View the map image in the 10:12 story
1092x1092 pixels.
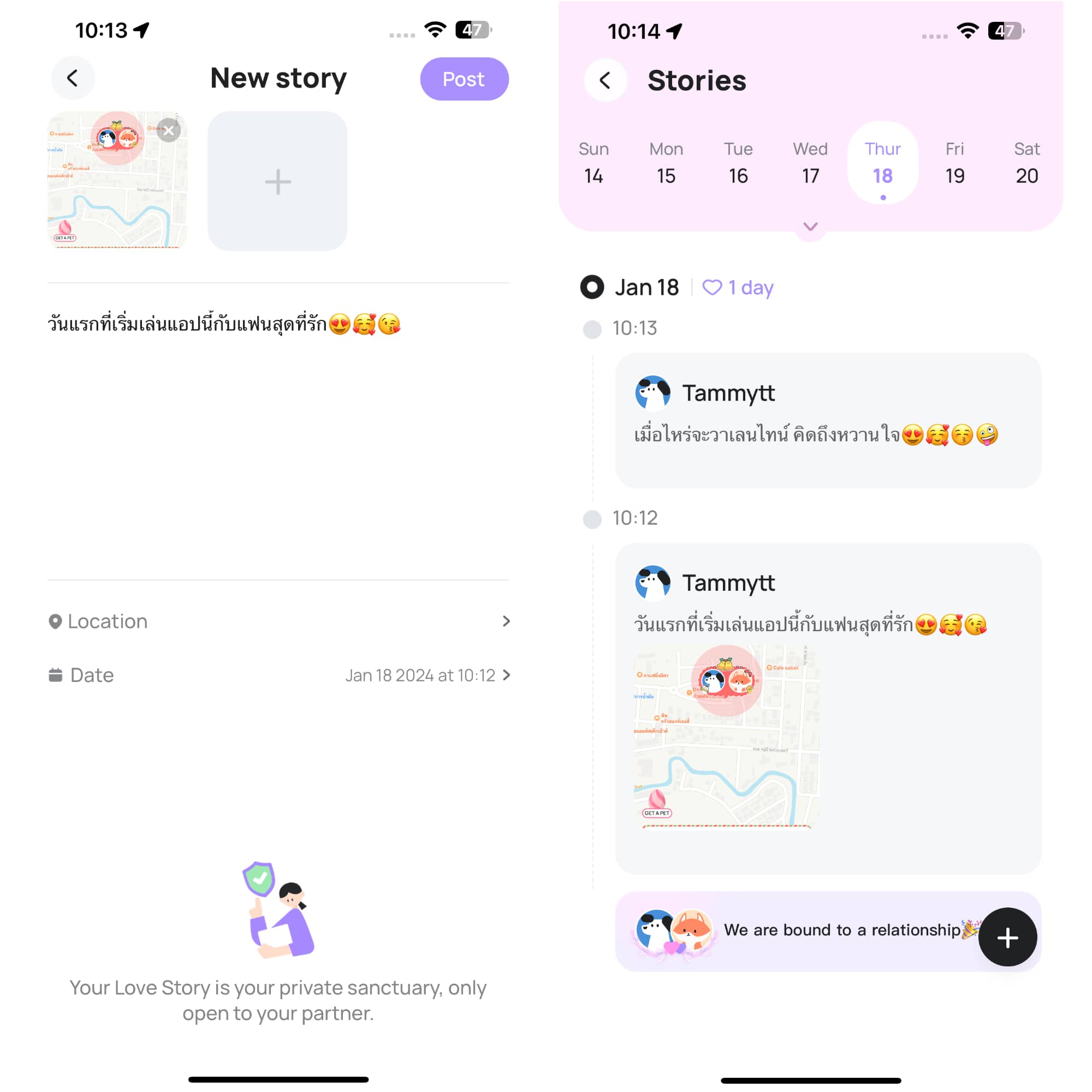(727, 737)
